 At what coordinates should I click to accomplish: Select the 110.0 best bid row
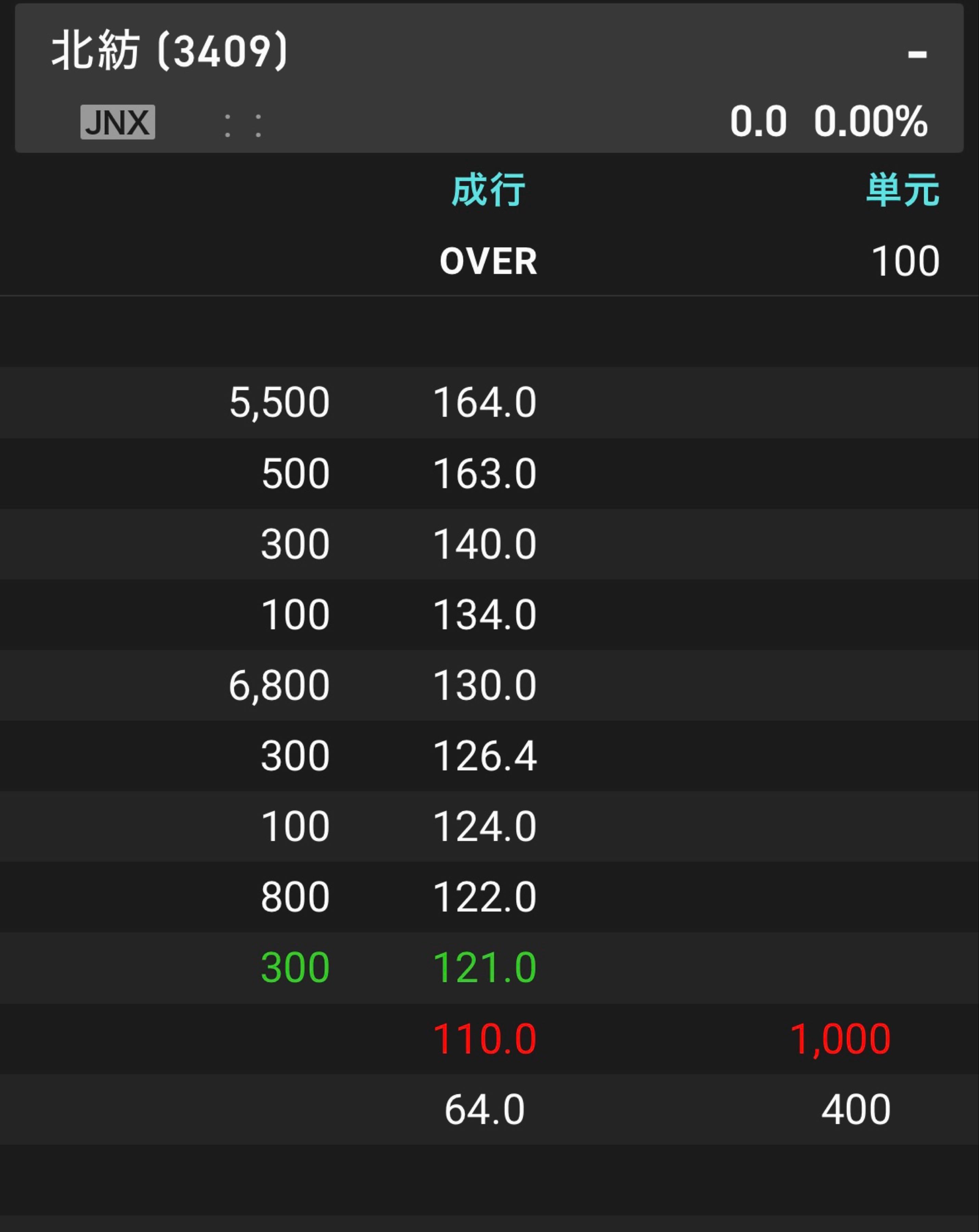tap(485, 1039)
